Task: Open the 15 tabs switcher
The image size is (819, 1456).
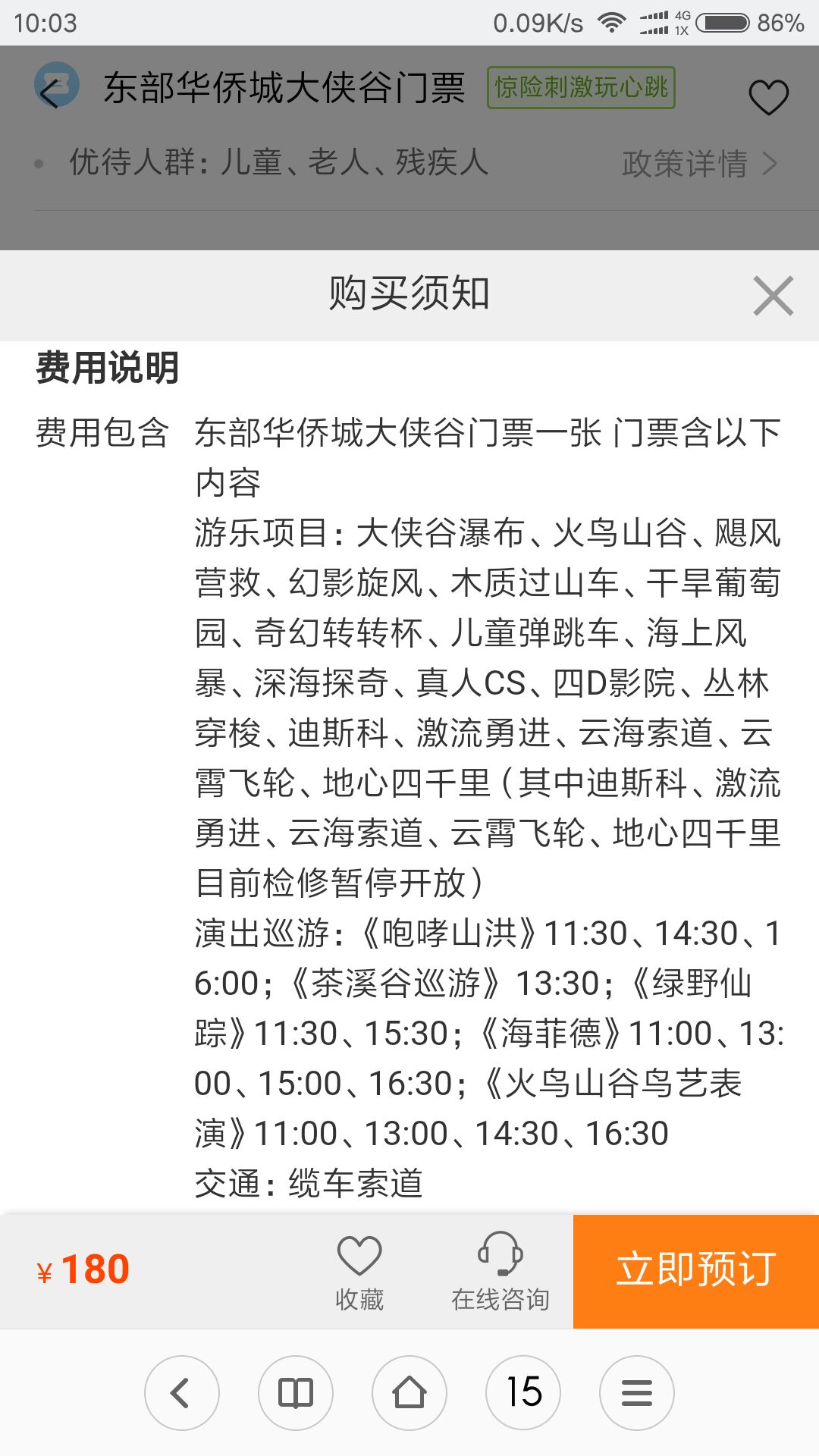Action: click(x=523, y=1393)
